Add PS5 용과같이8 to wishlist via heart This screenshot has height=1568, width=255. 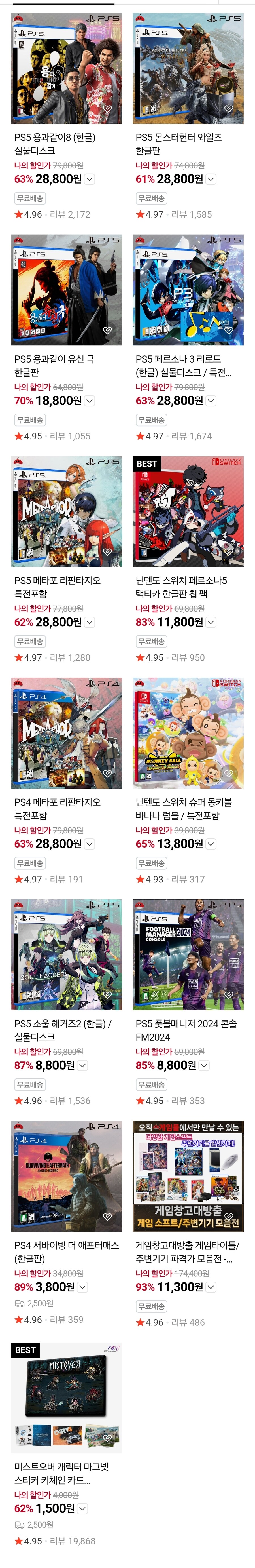(107, 109)
